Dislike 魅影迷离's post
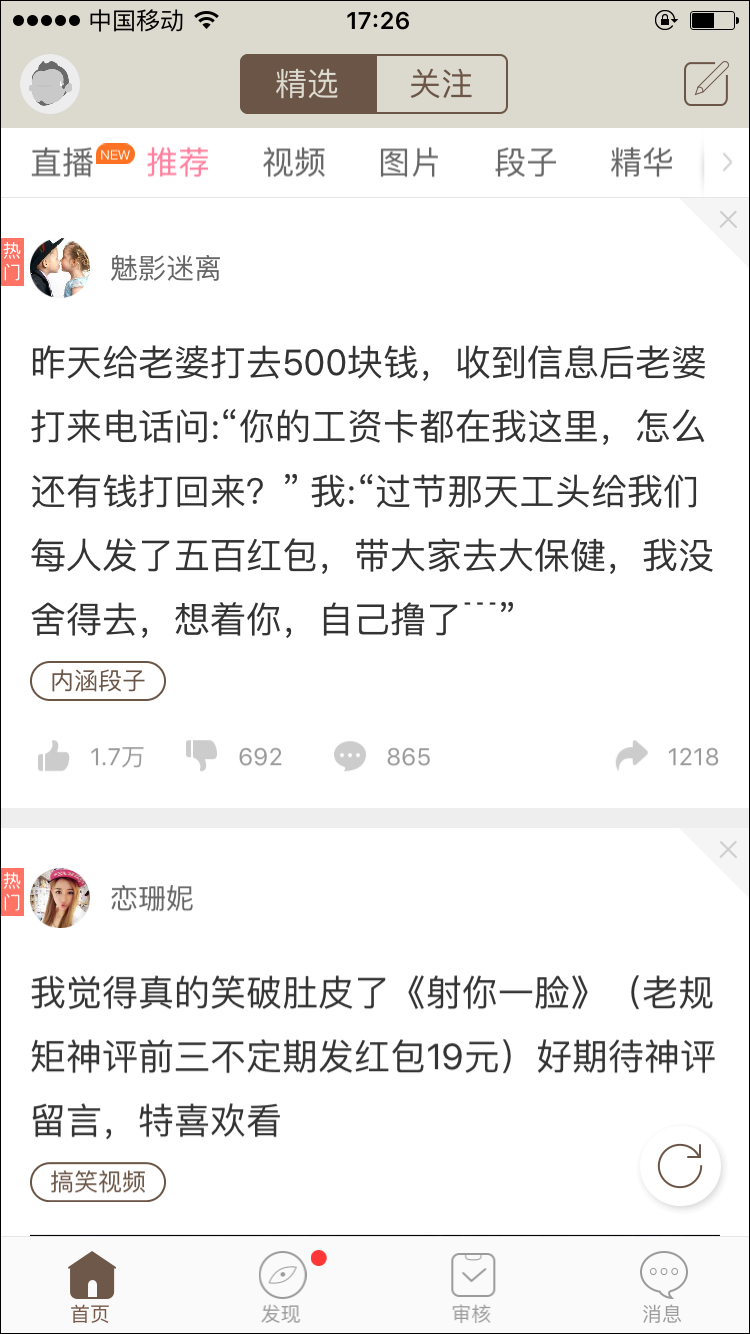 (203, 757)
